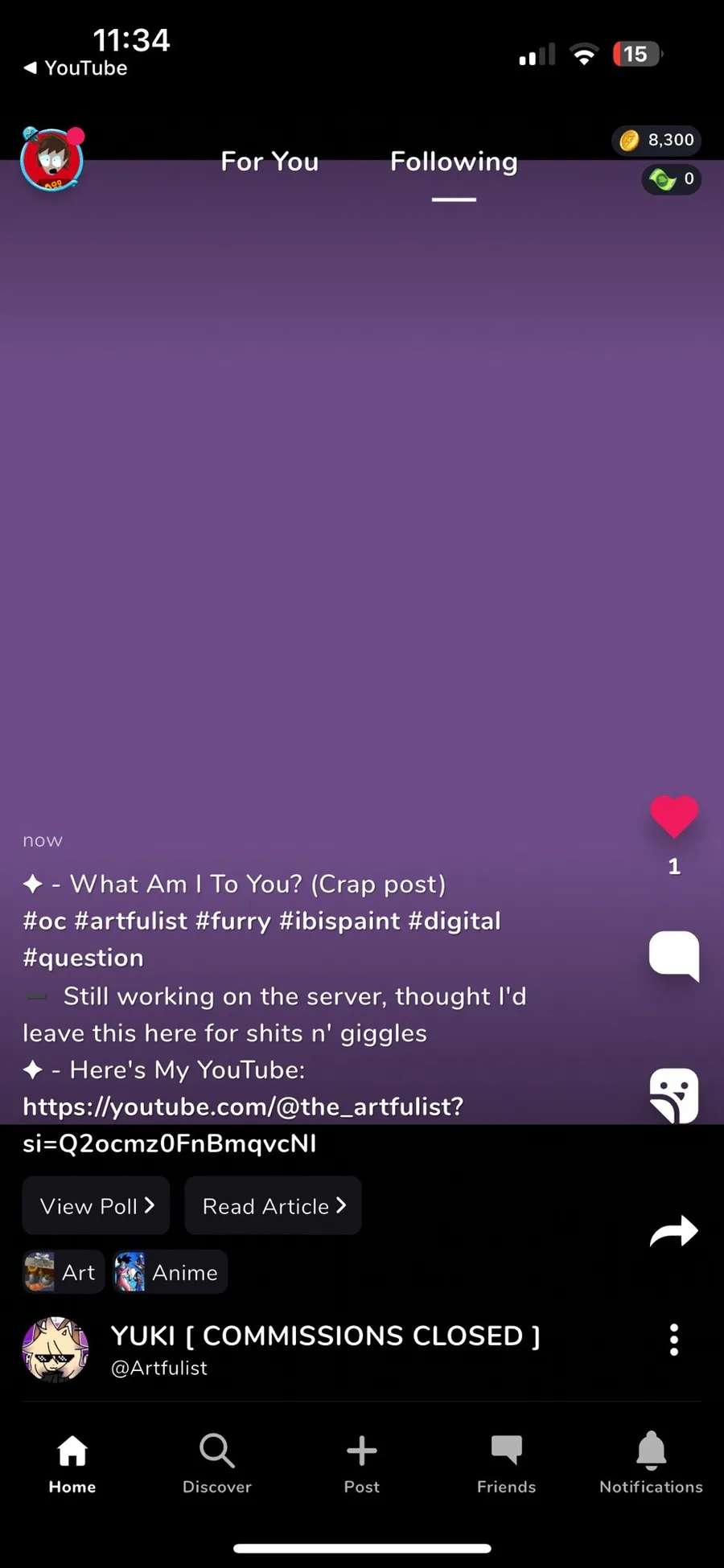Create a new post
The height and width of the screenshot is (1568, 724).
pos(362,1463)
